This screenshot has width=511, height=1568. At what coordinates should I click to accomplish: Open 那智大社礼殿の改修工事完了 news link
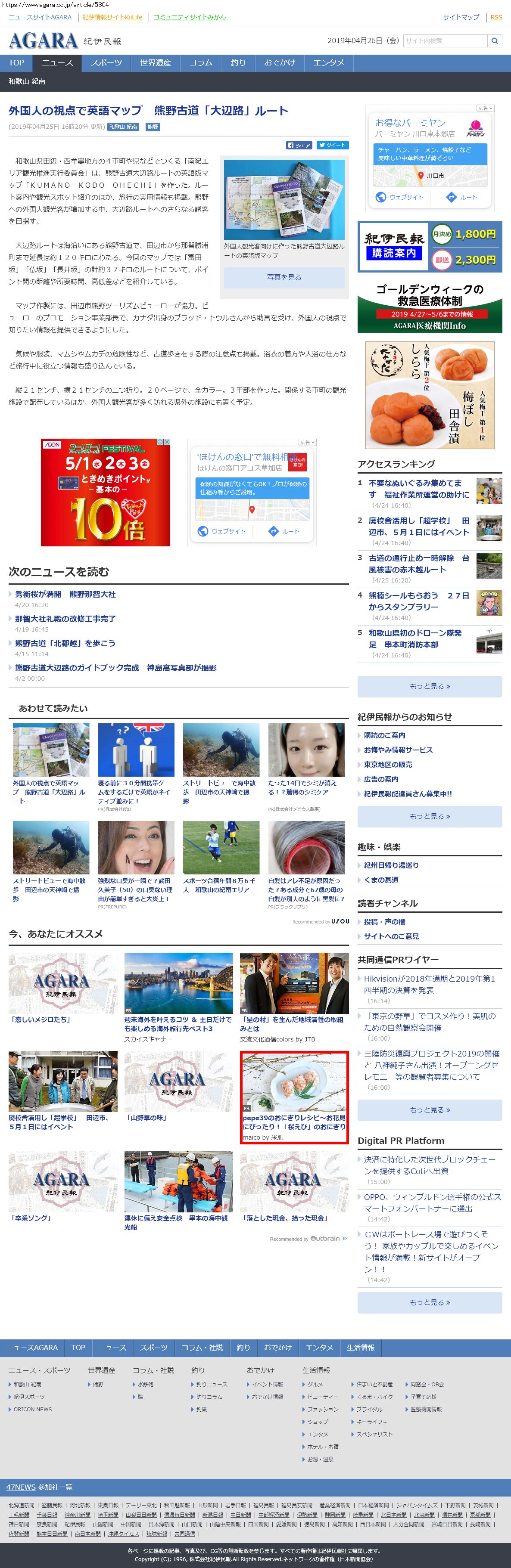(65, 618)
